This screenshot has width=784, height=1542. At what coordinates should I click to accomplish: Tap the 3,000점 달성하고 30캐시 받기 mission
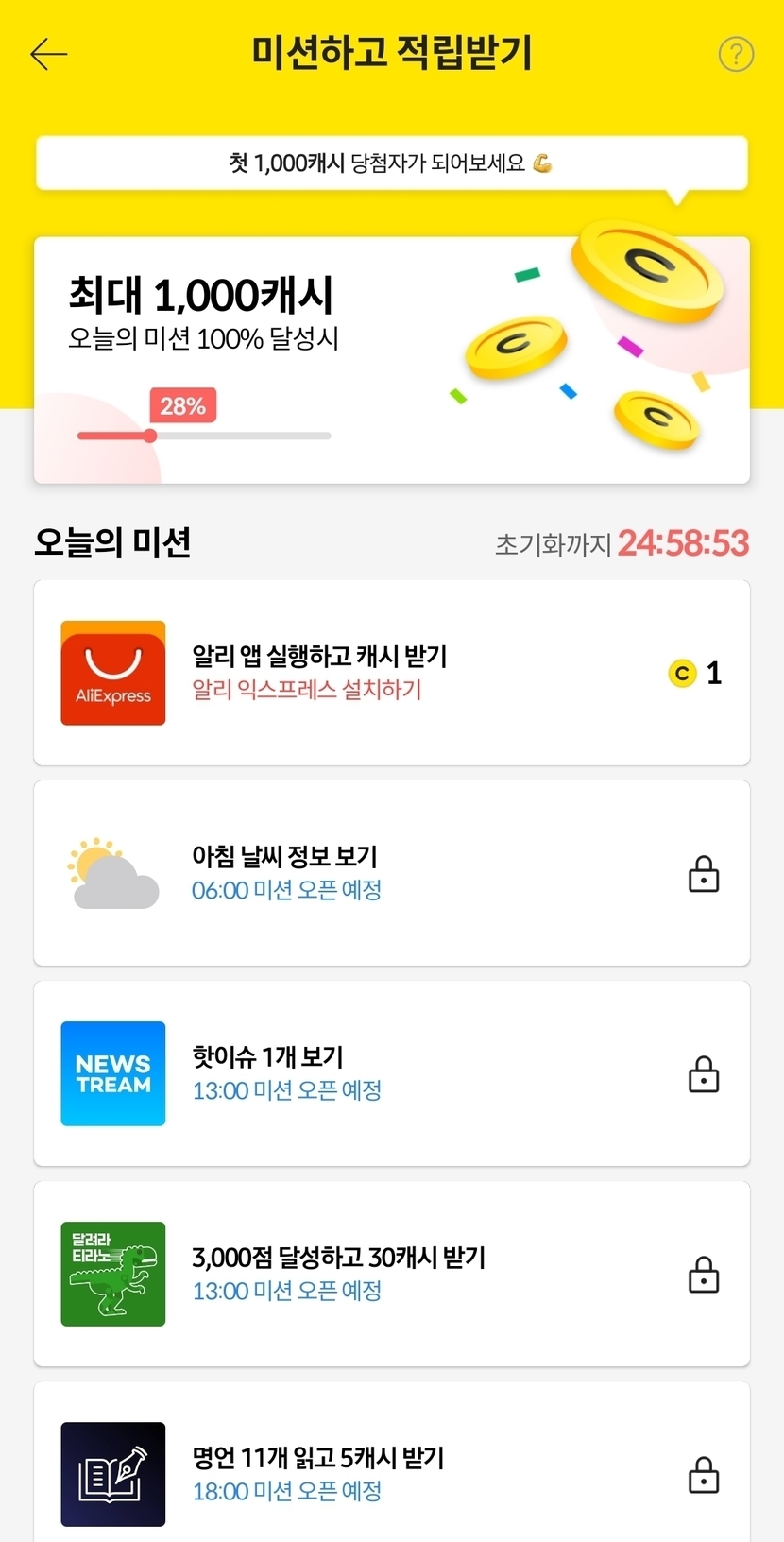click(x=391, y=1274)
